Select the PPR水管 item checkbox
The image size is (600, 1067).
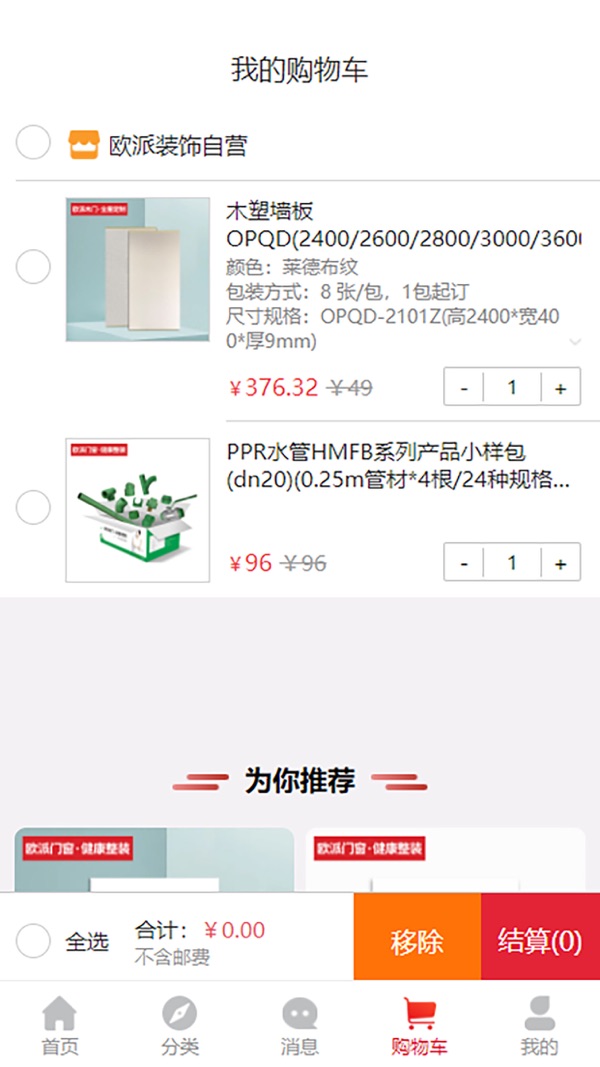pyautogui.click(x=33, y=508)
